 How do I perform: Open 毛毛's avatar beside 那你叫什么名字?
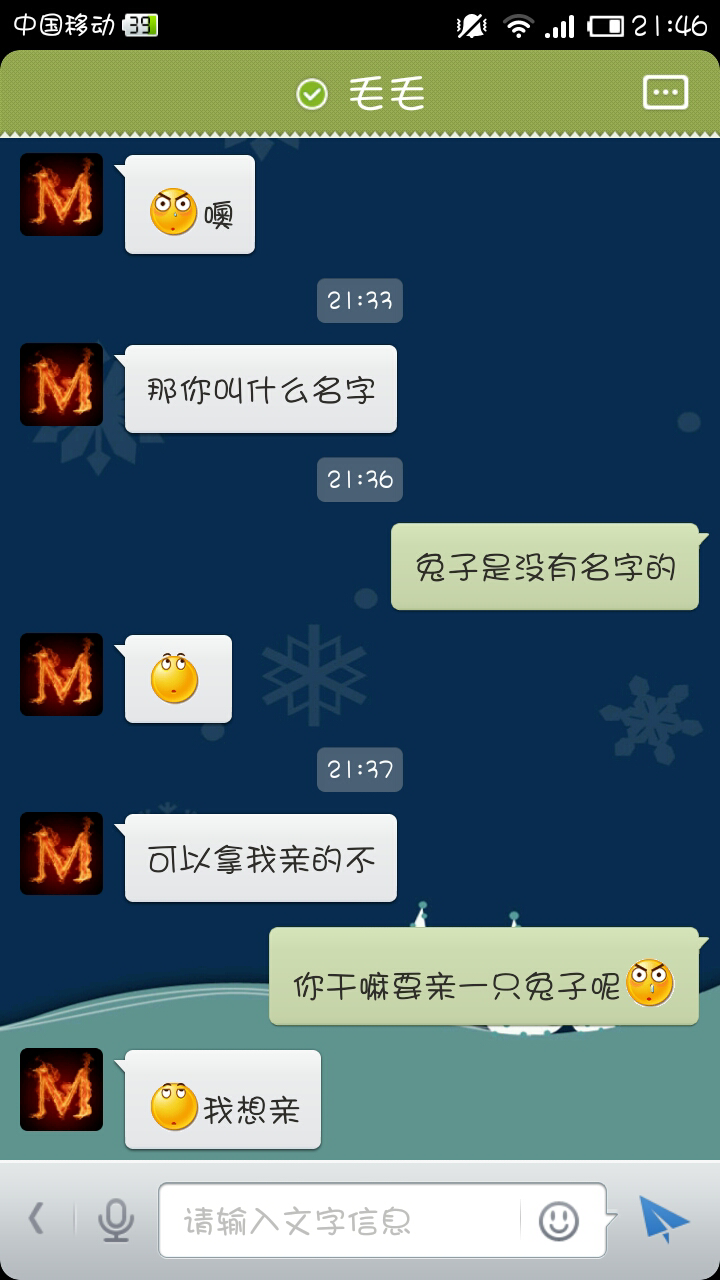click(x=62, y=385)
